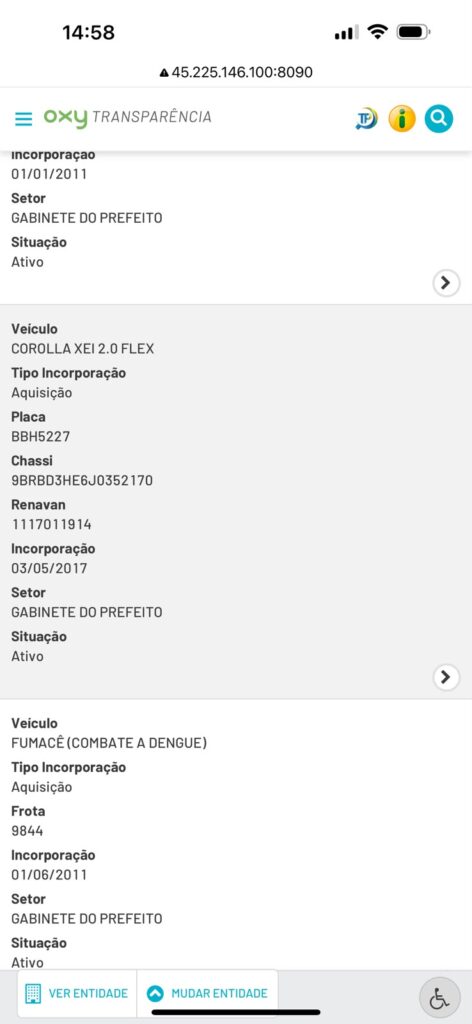Image resolution: width=472 pixels, height=1024 pixels.
Task: Tap the blue search icon
Action: pyautogui.click(x=439, y=119)
